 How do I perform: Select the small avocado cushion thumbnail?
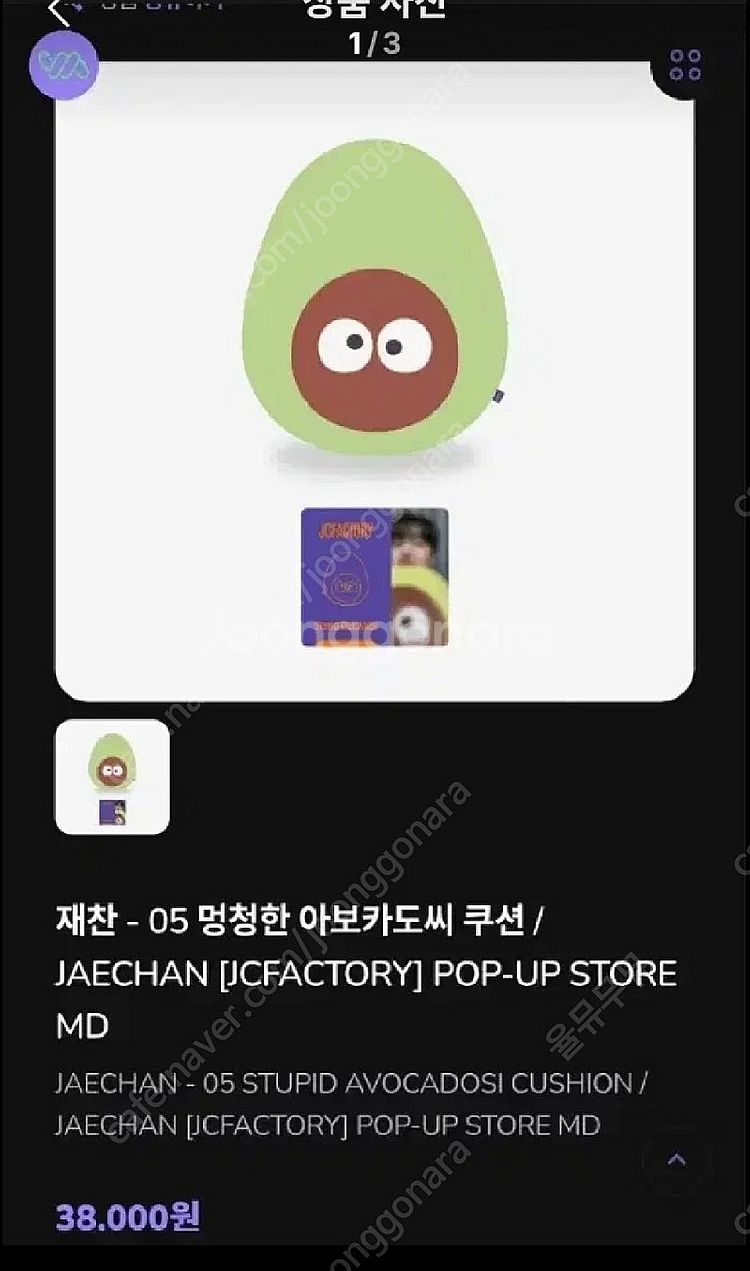112,777
